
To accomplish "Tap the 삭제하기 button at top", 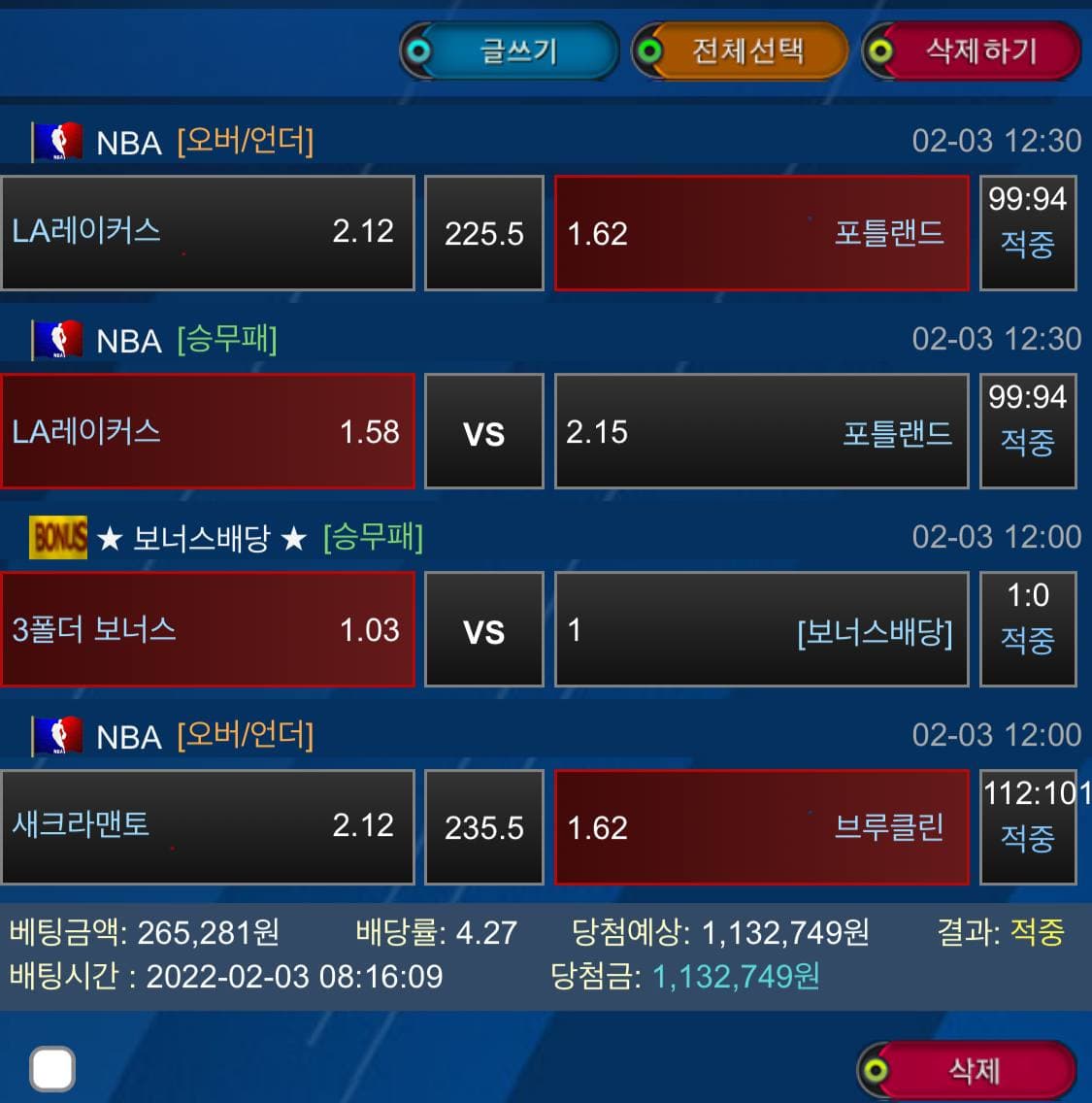I will point(973,50).
